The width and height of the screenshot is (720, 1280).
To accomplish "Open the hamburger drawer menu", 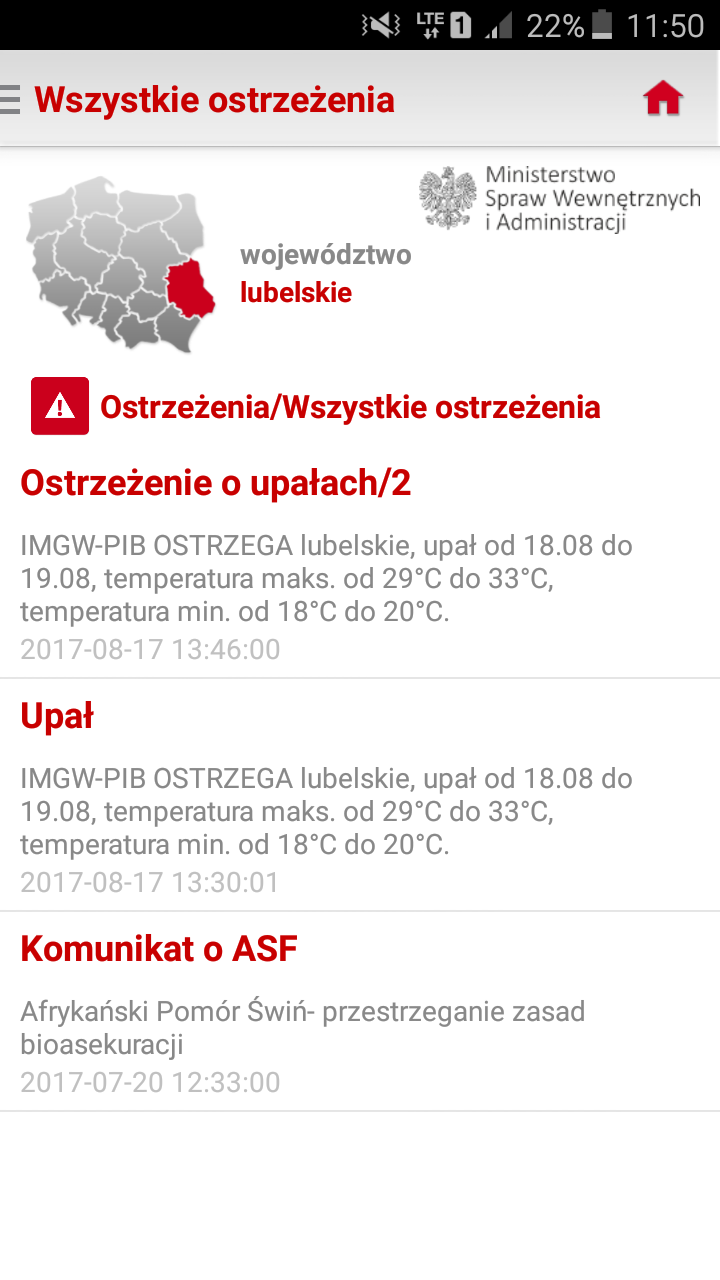I will point(10,99).
